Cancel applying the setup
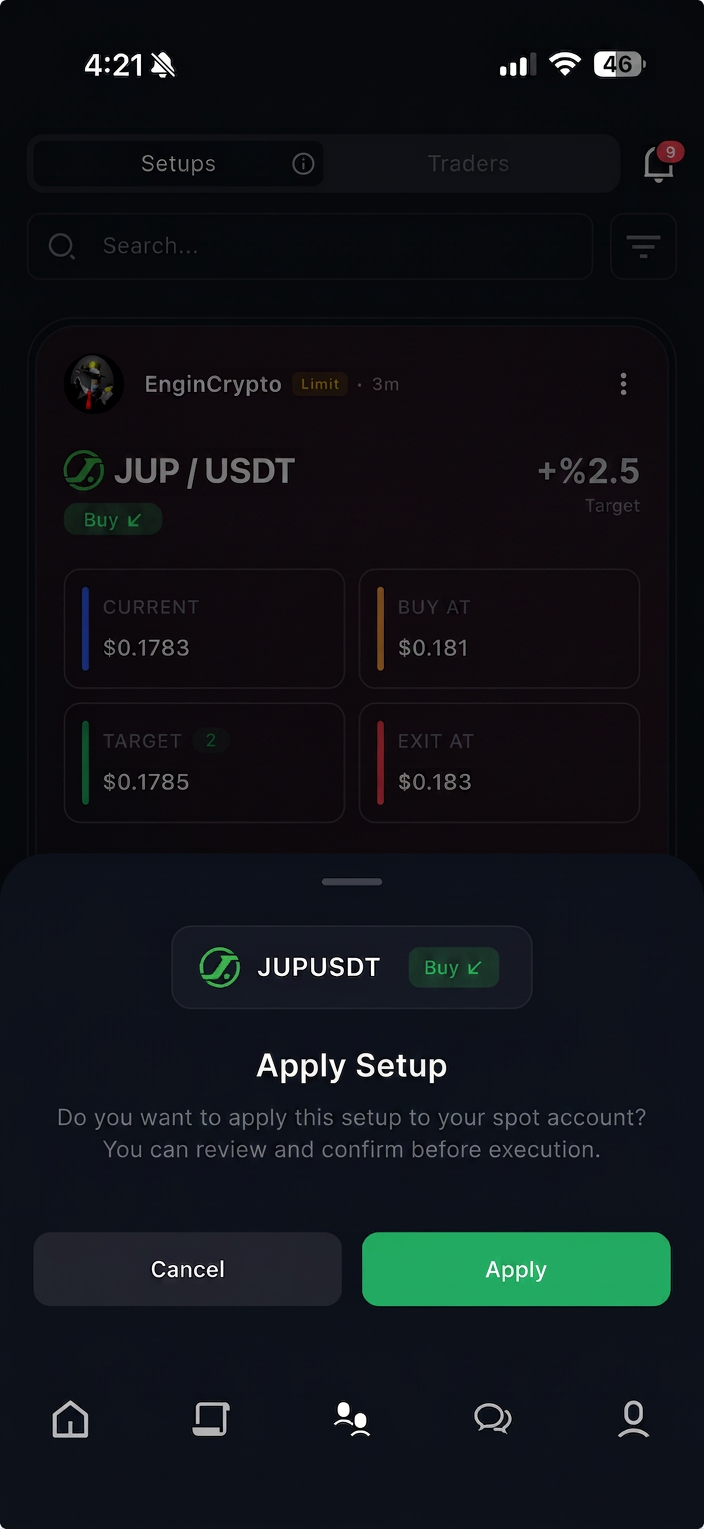Image resolution: width=704 pixels, height=1529 pixels. pos(188,1269)
